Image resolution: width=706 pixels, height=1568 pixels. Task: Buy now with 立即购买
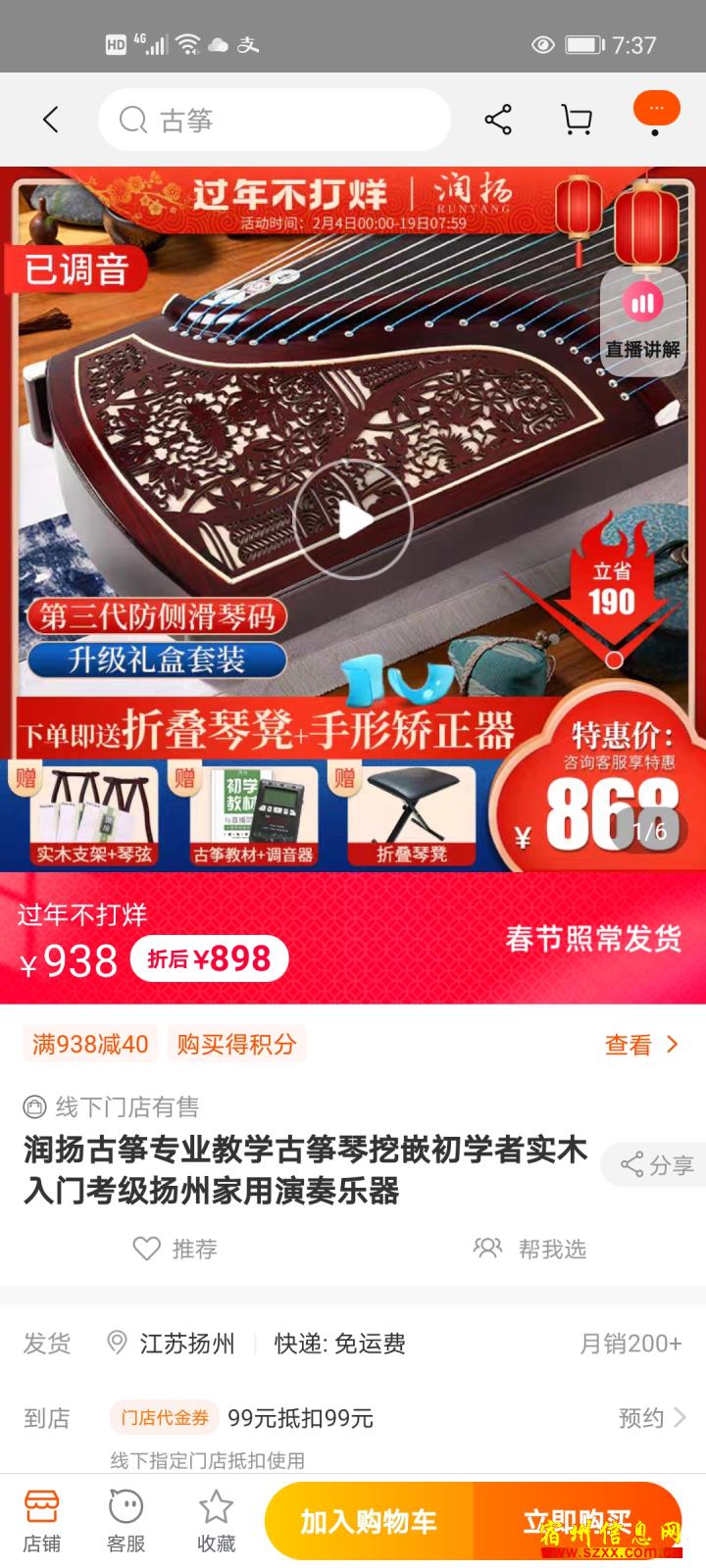click(578, 1521)
